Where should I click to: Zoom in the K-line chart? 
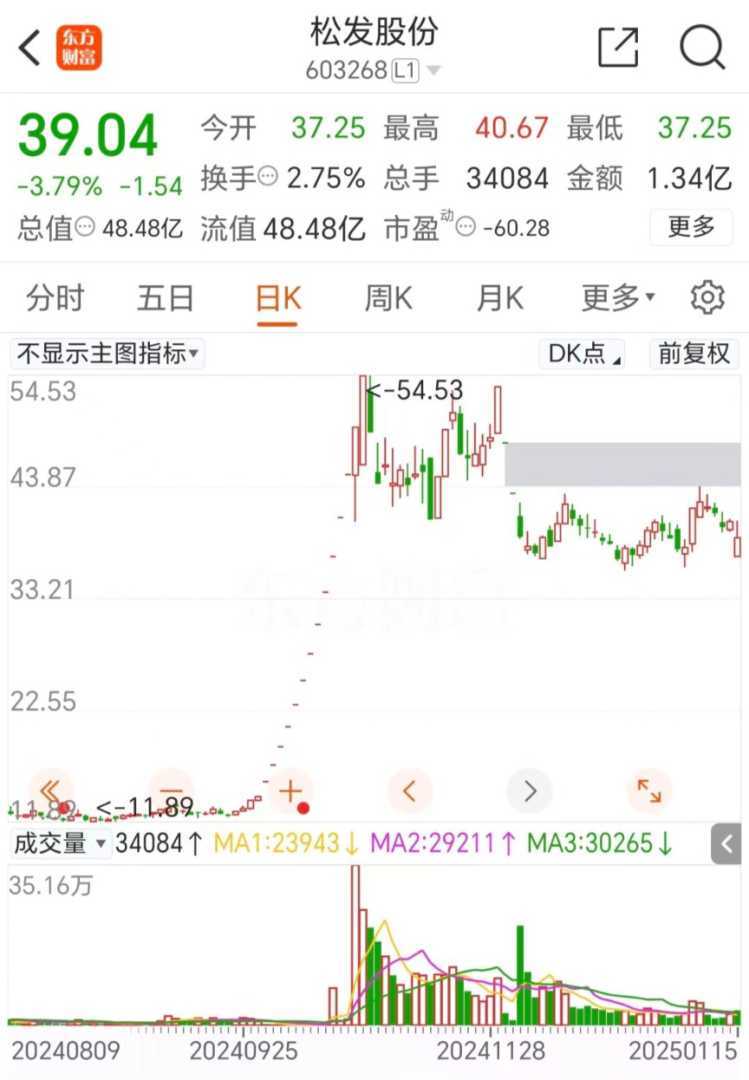click(x=290, y=790)
